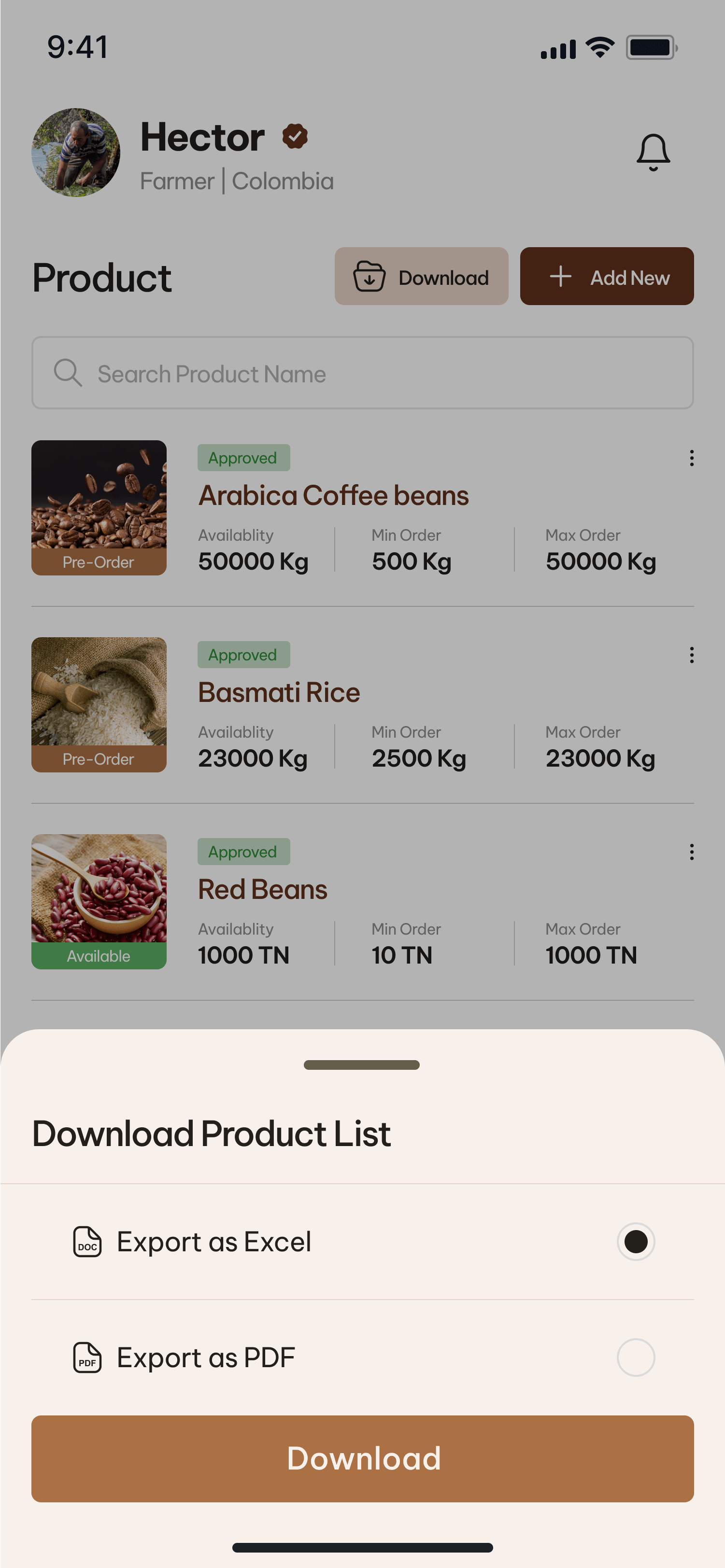Select the Export as Excel option
725x1568 pixels.
click(x=636, y=1241)
